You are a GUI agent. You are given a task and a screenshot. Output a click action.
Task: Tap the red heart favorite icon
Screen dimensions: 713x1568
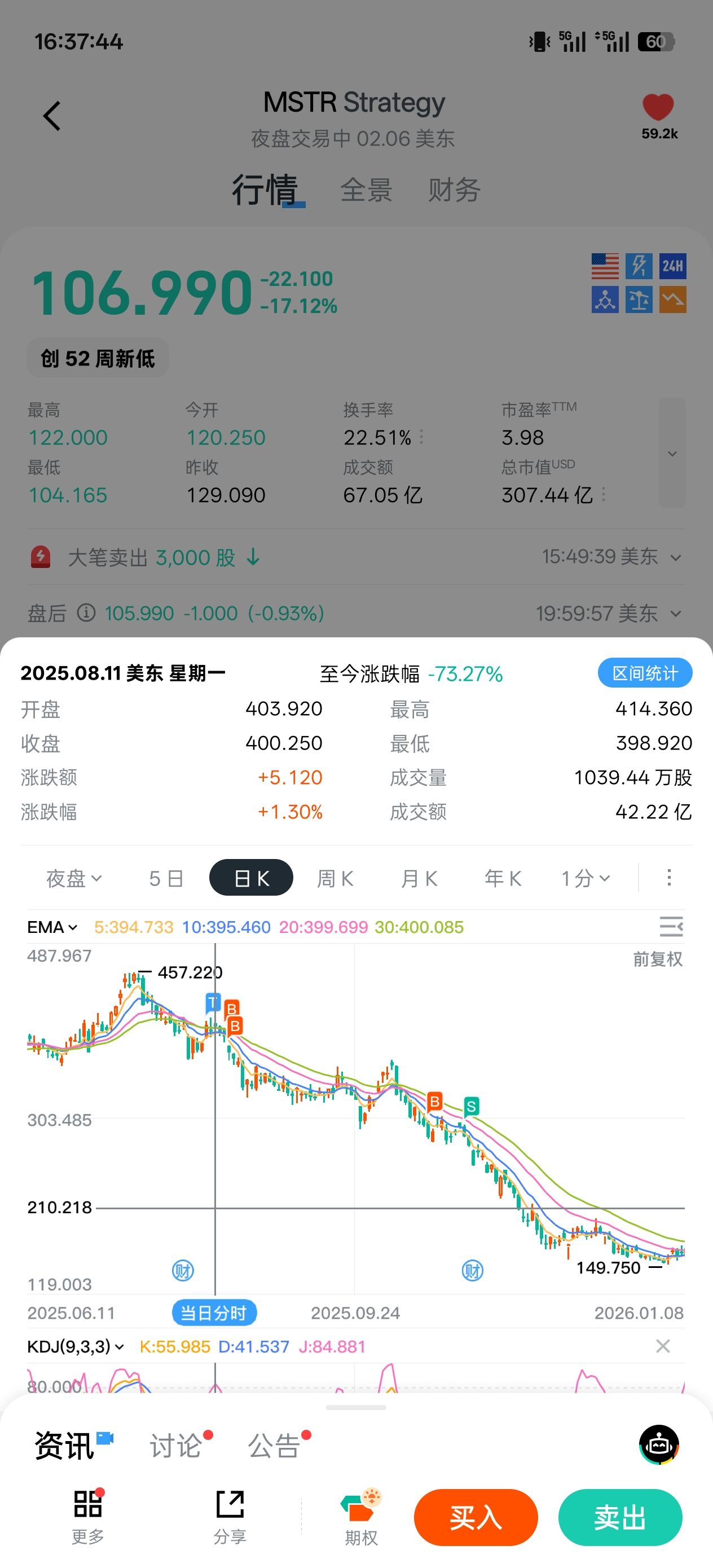tap(658, 108)
